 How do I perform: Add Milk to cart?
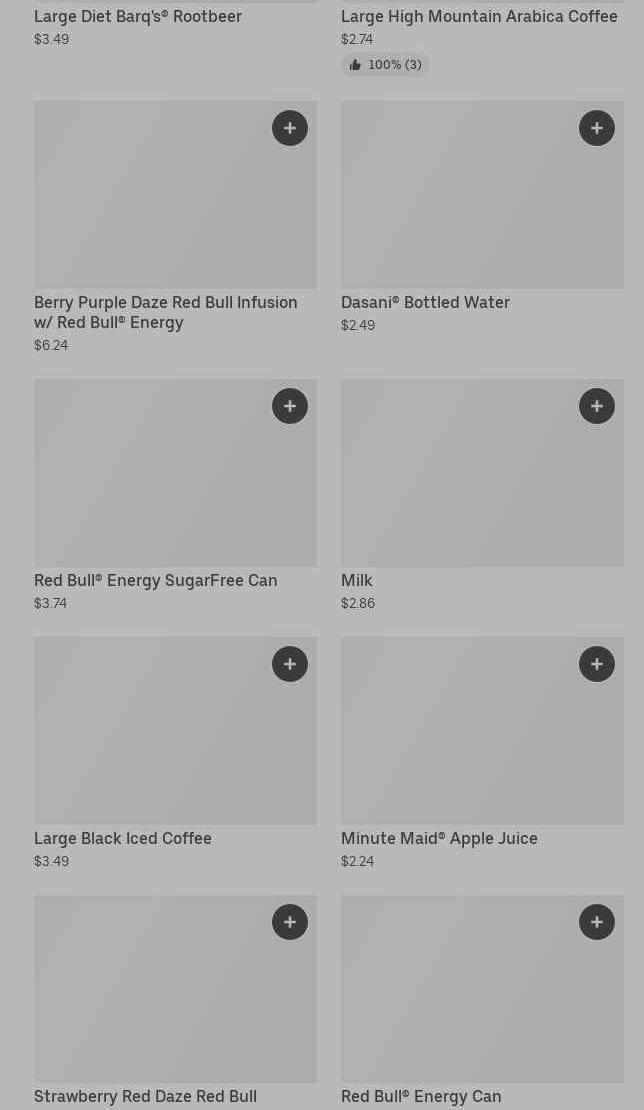coord(597,406)
